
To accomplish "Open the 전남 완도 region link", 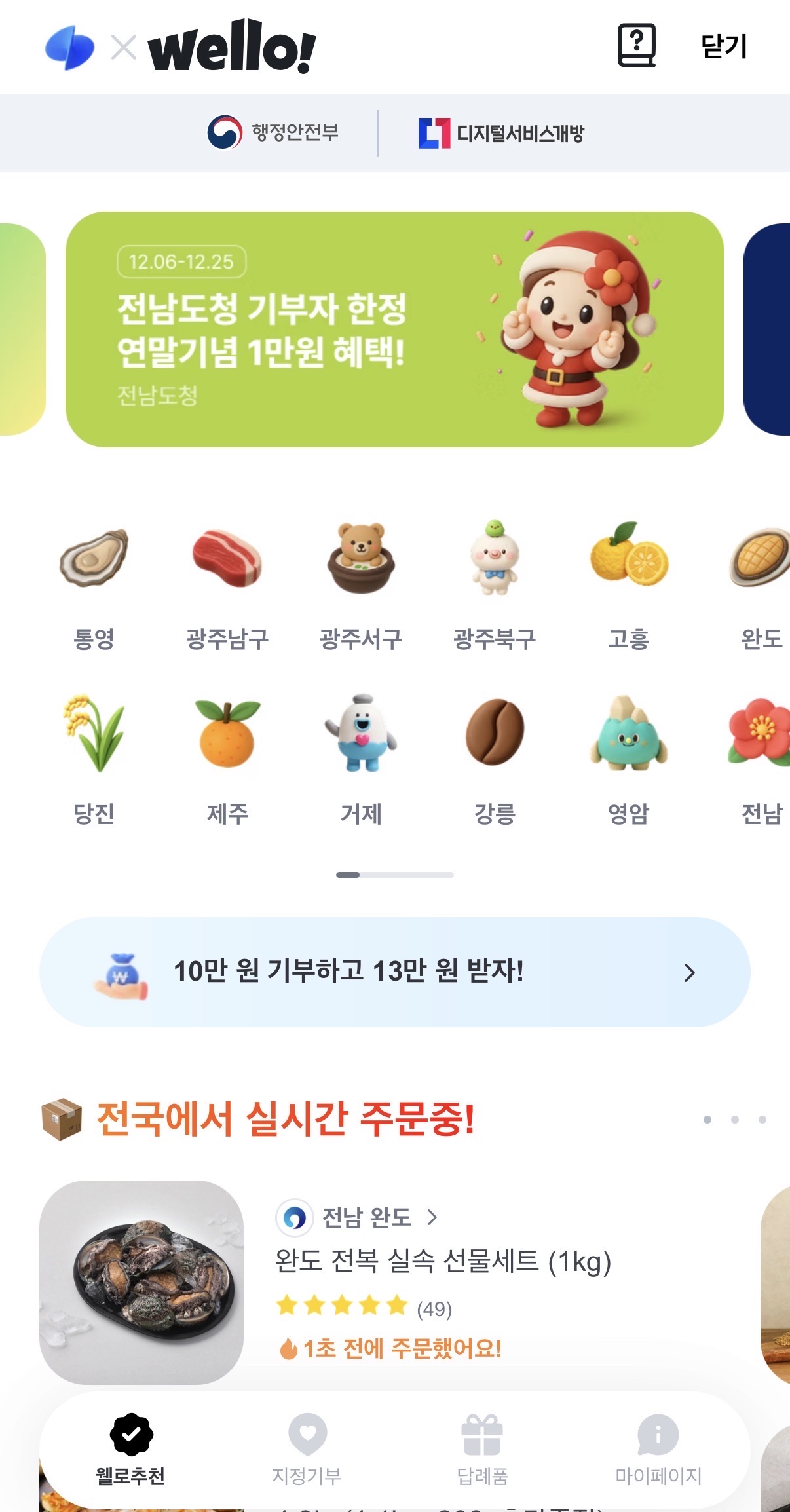I will 366,1217.
